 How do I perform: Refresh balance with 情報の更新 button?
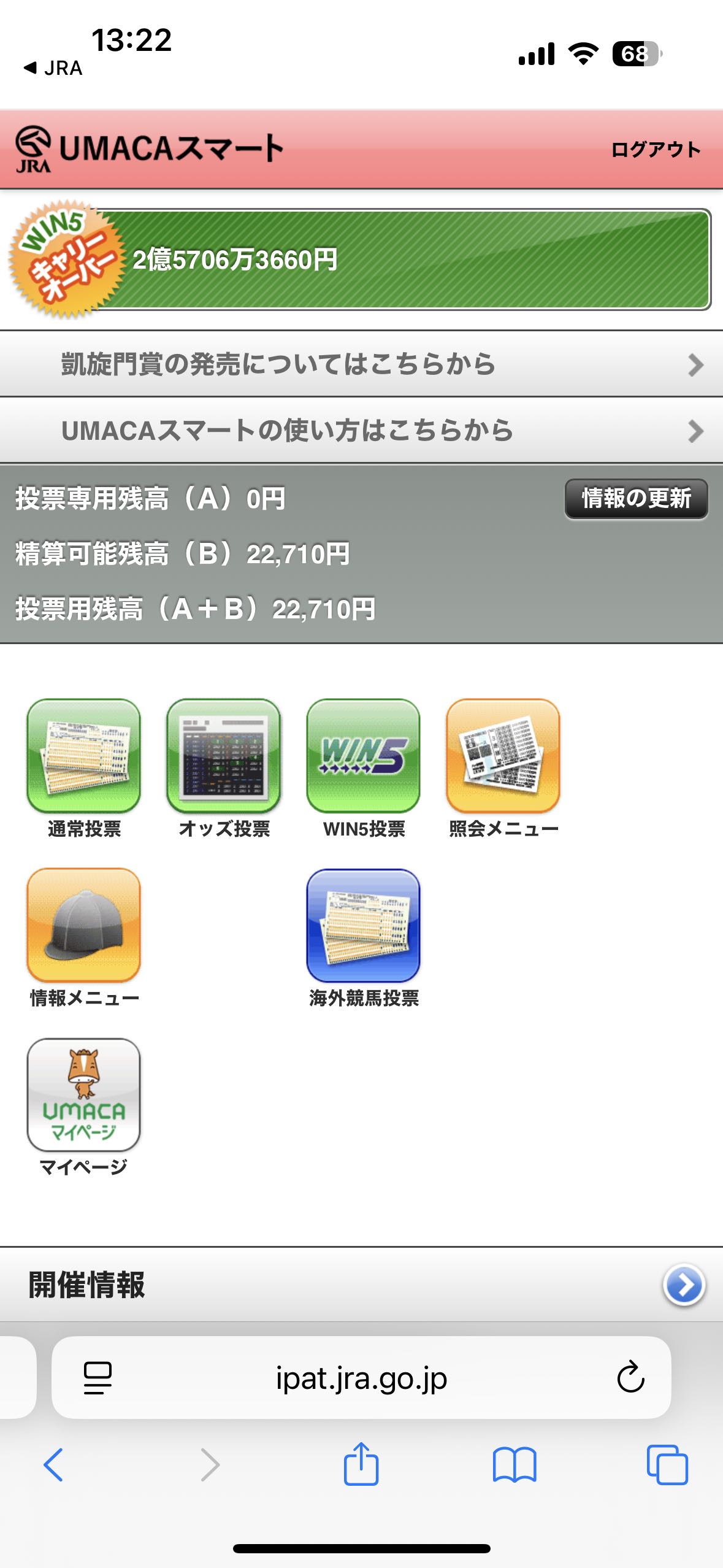636,499
